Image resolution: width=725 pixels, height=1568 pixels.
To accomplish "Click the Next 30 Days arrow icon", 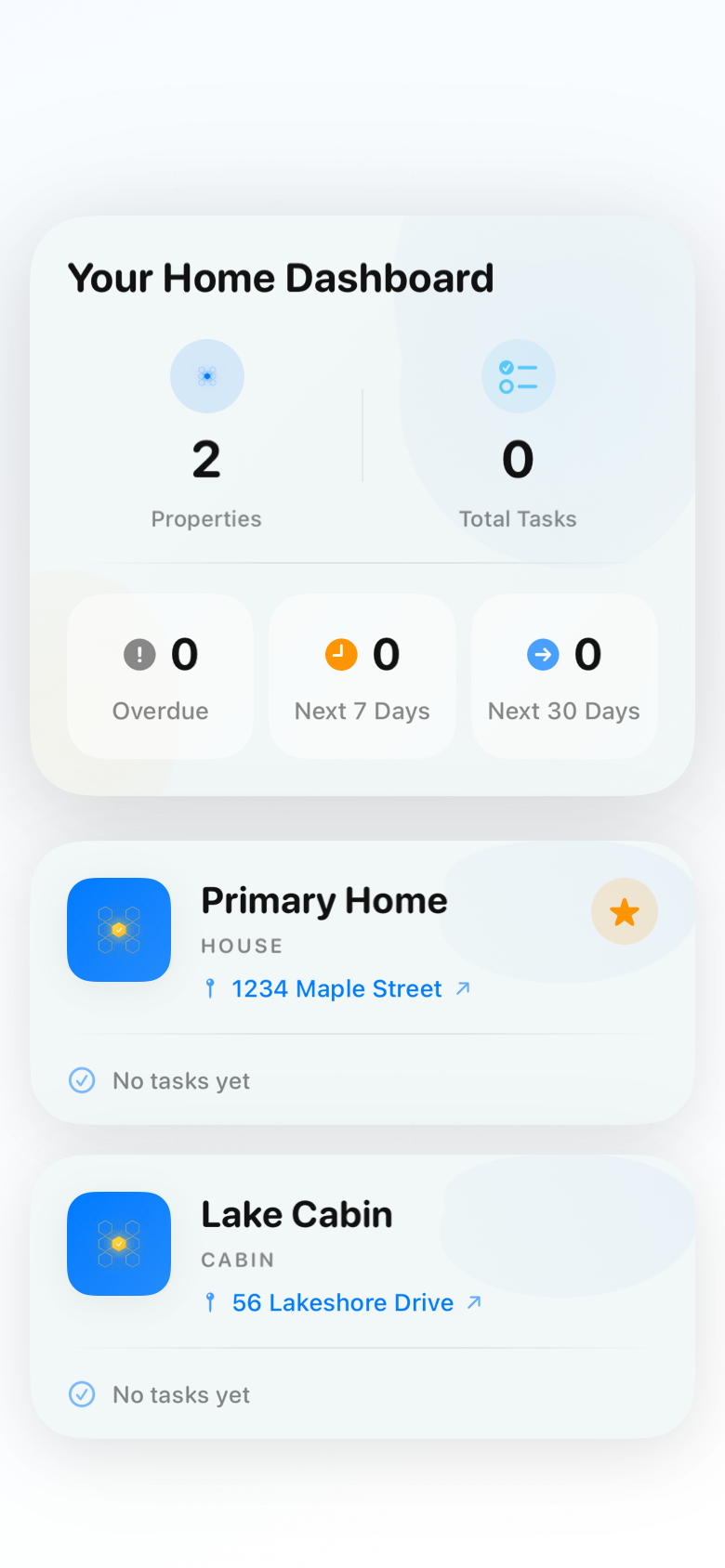I will tap(542, 654).
